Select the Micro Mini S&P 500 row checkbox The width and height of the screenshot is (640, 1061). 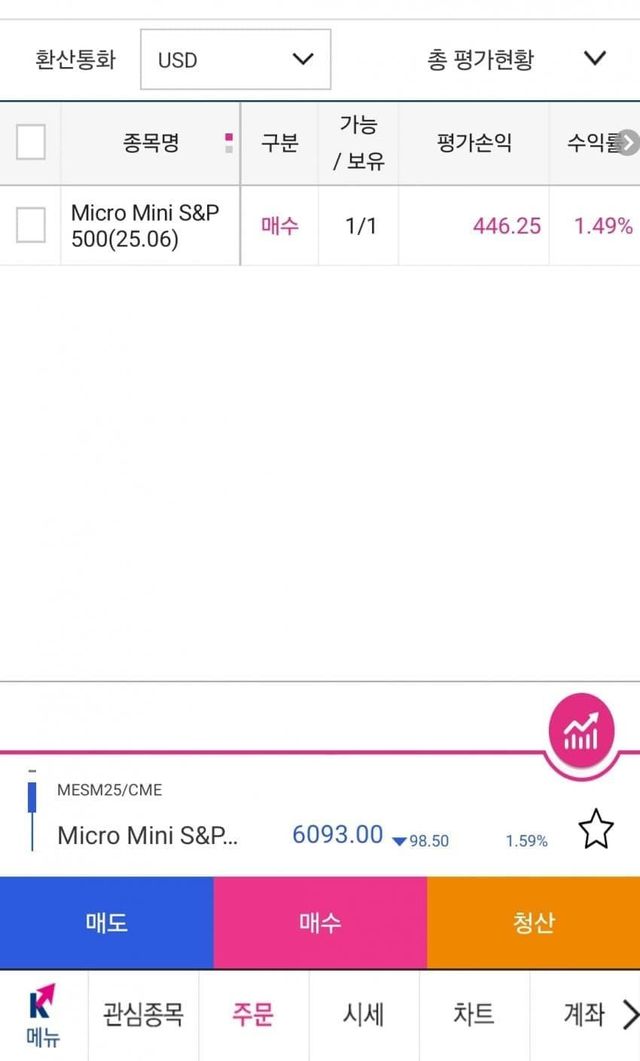point(31,225)
